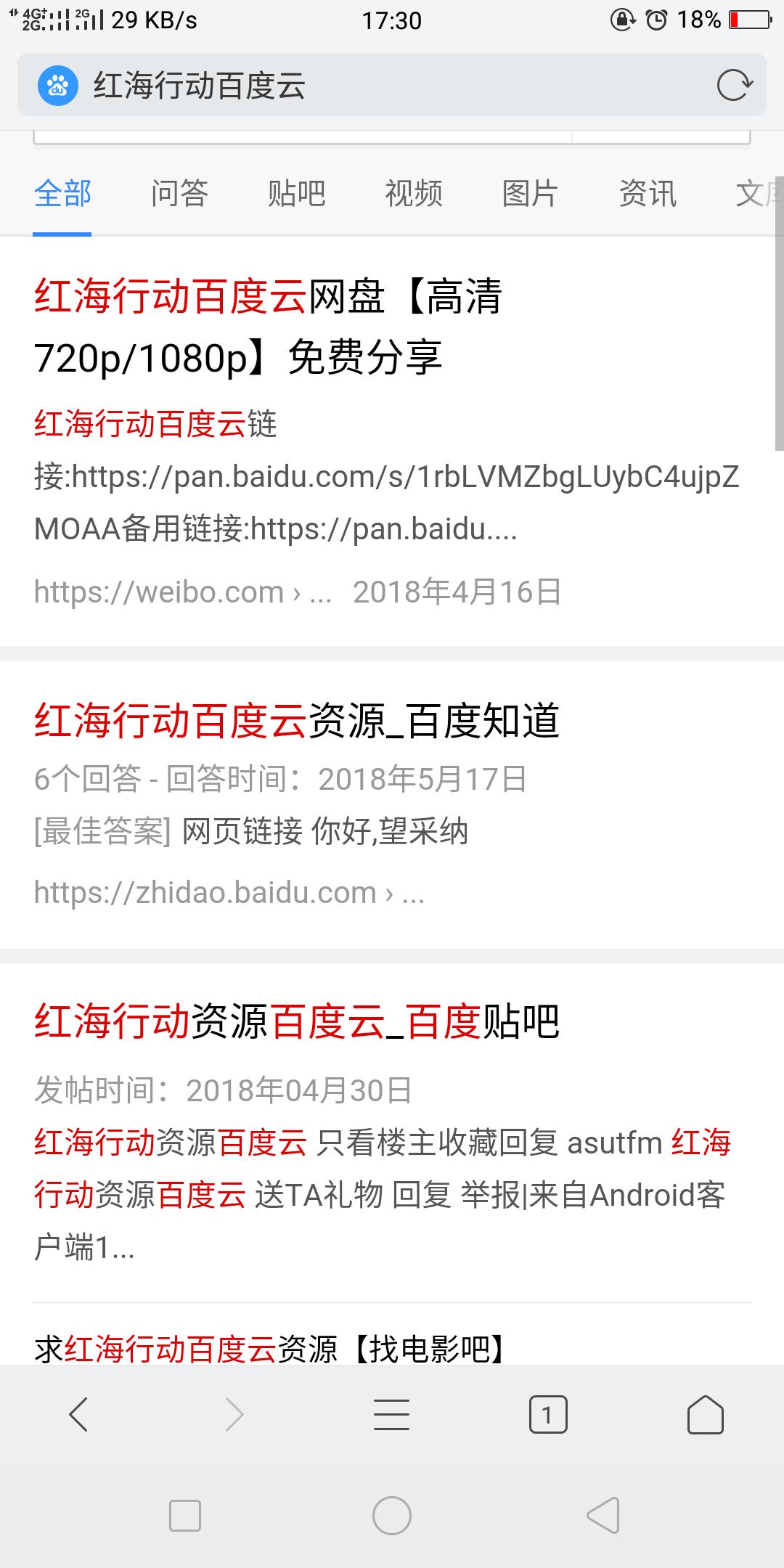Open the 贴吧 results tab

coord(298,193)
